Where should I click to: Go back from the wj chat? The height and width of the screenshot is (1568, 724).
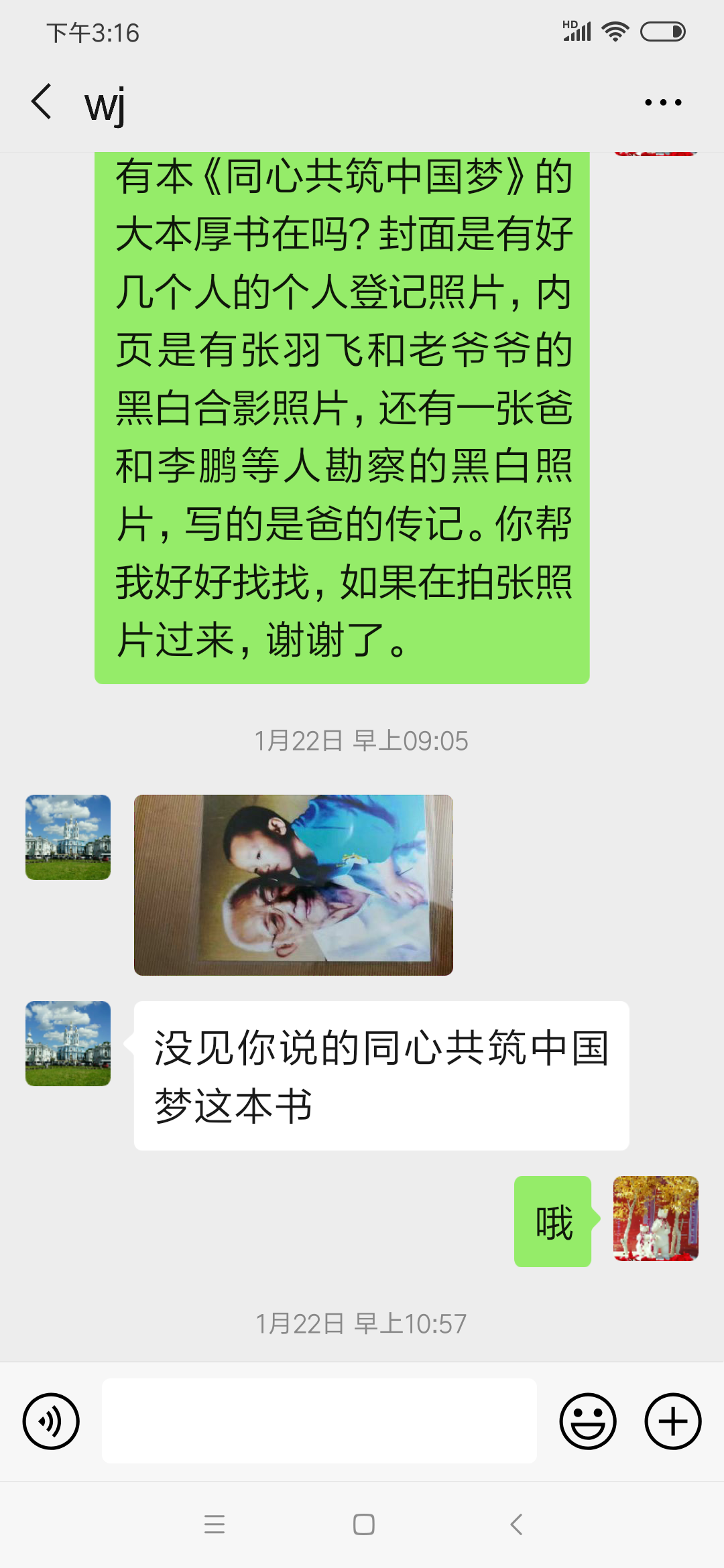coord(42,102)
